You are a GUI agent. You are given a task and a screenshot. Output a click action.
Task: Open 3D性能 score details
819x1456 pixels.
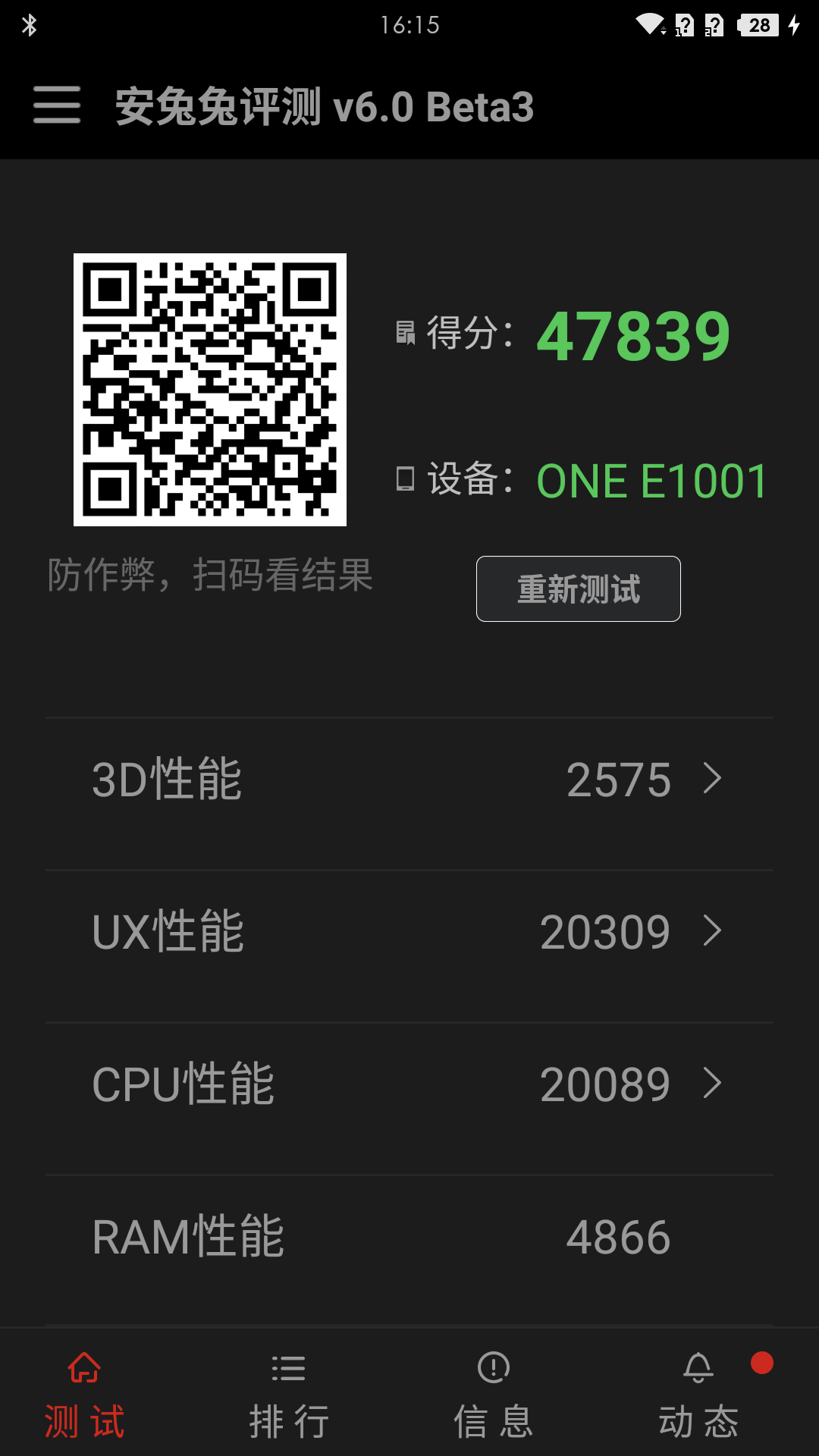point(409,780)
